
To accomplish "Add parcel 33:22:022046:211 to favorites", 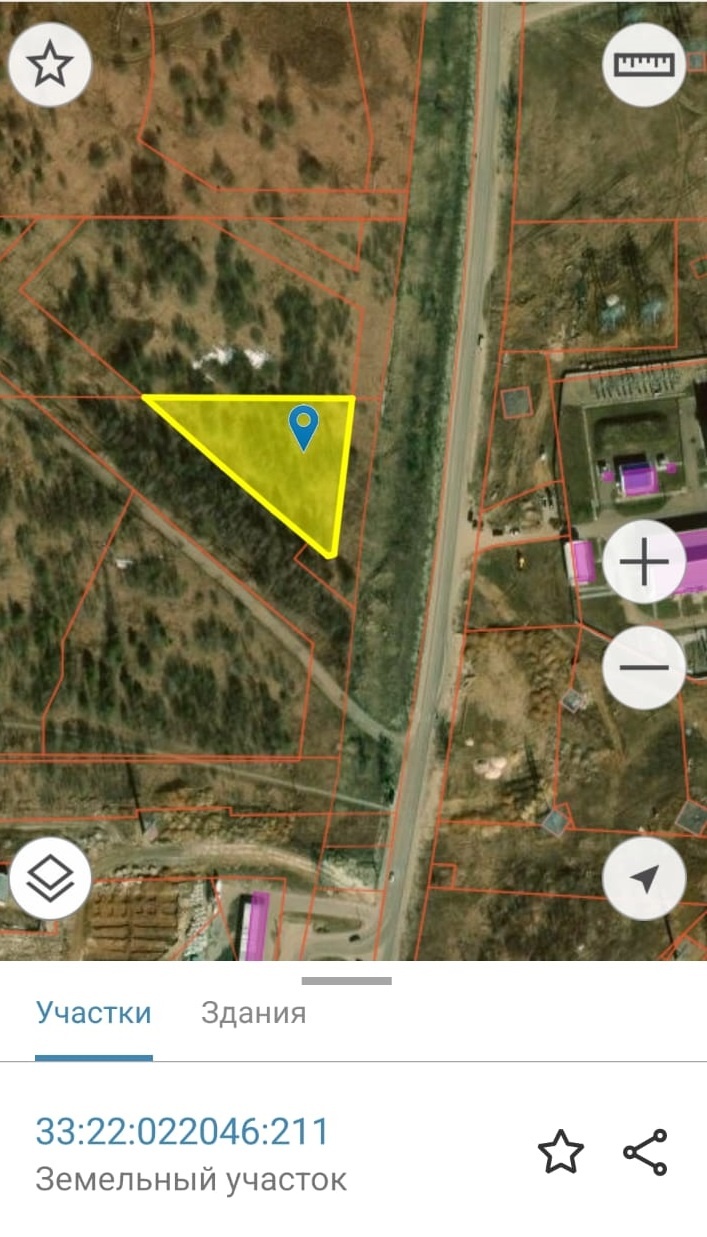I will pyautogui.click(x=560, y=1152).
